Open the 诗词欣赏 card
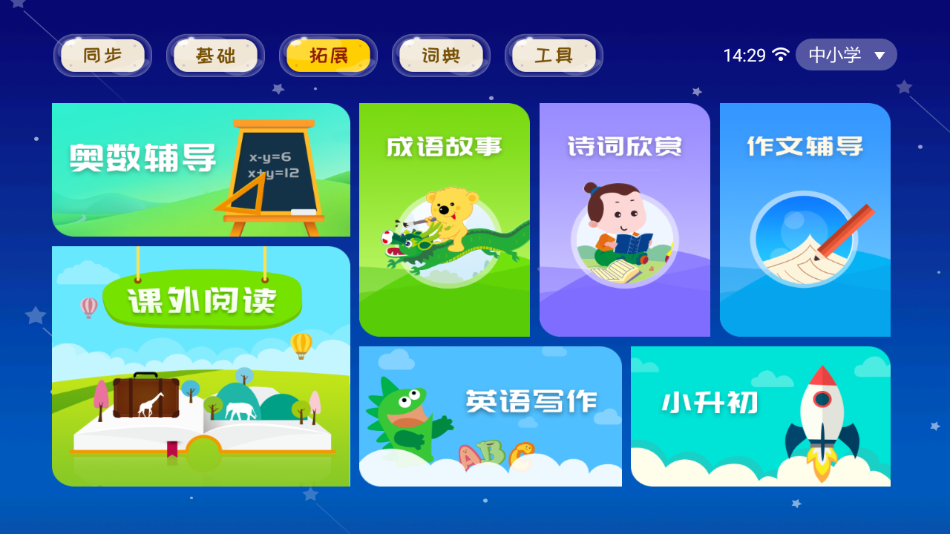This screenshot has width=950, height=534. 624,220
